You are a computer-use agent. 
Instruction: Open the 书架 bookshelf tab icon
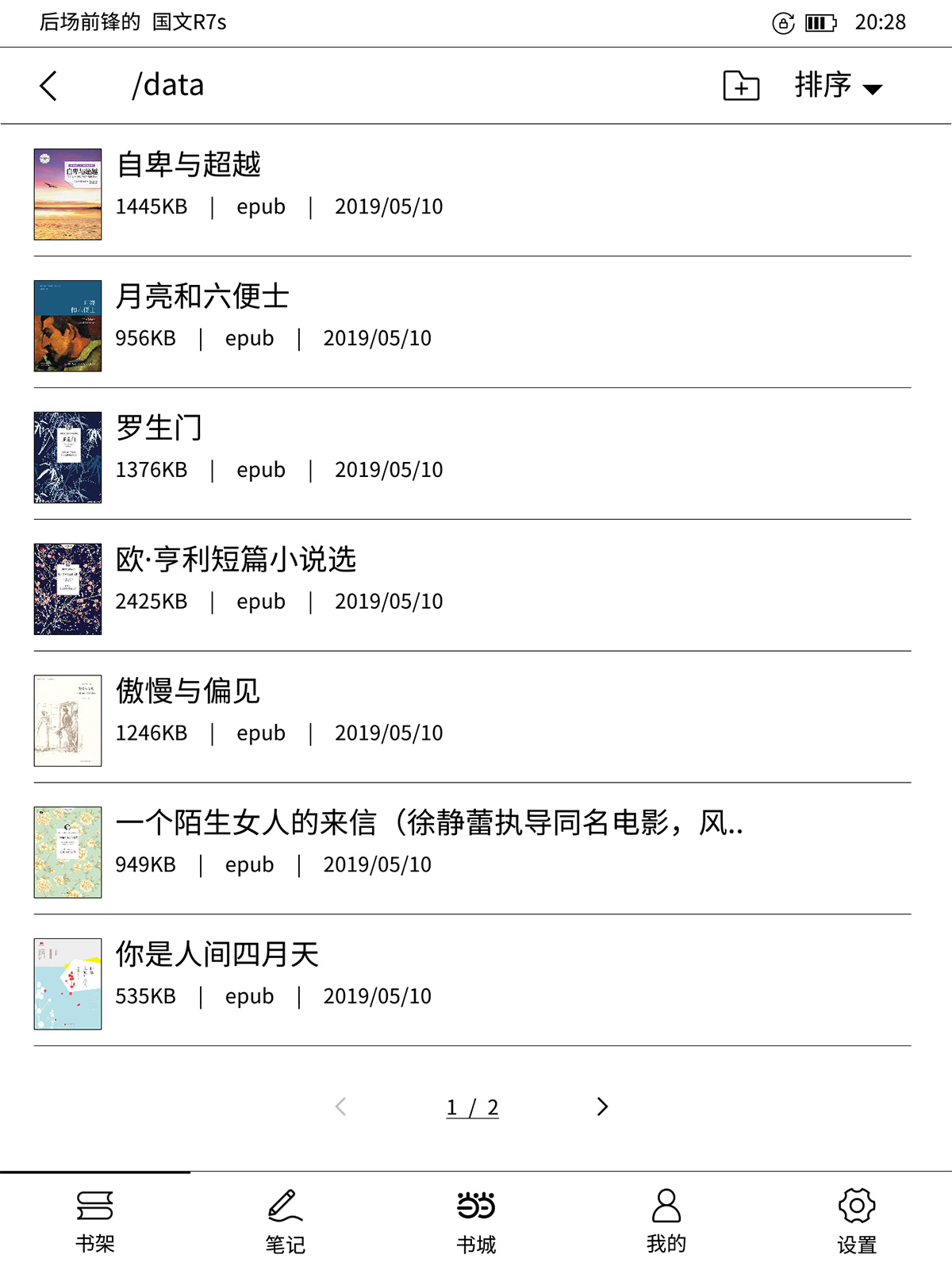tap(95, 1218)
